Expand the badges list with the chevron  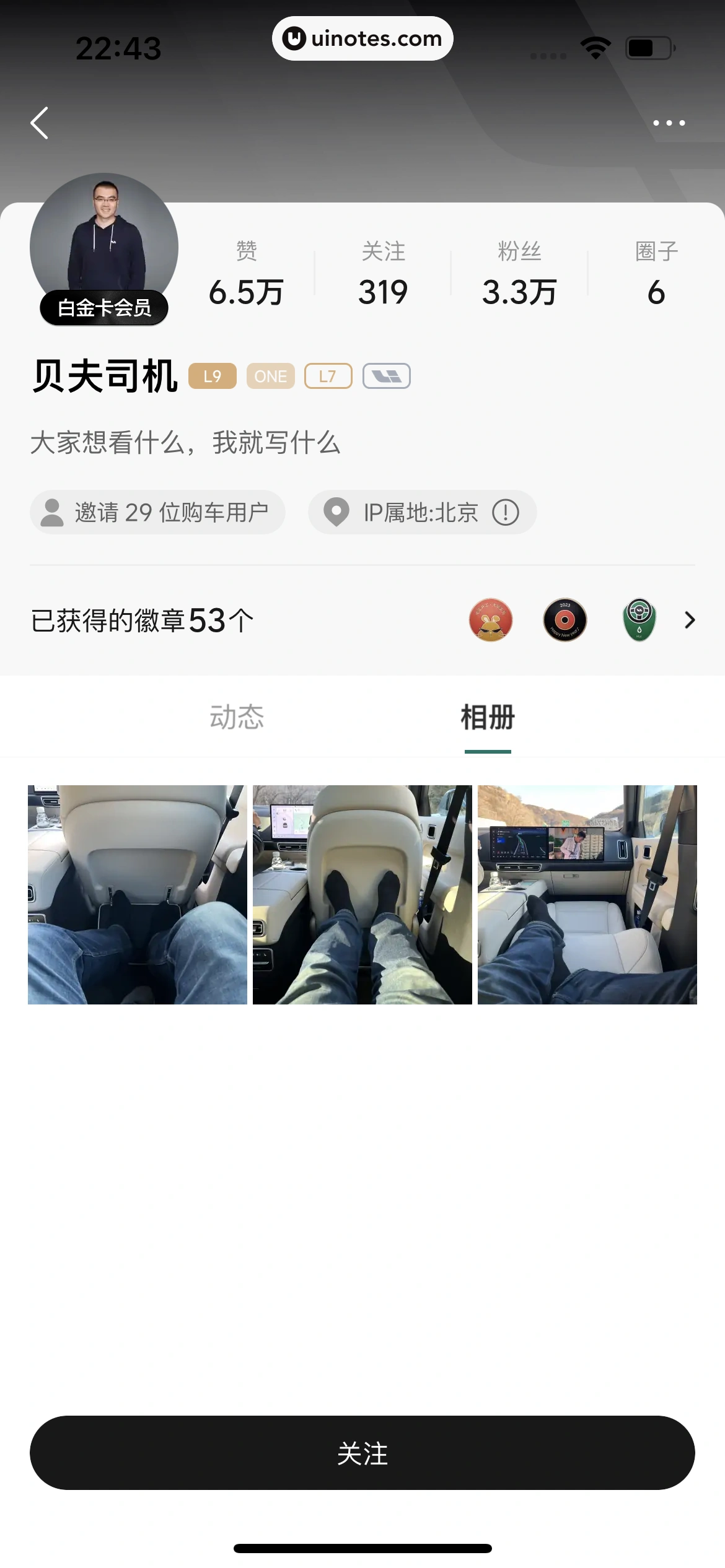tap(690, 620)
